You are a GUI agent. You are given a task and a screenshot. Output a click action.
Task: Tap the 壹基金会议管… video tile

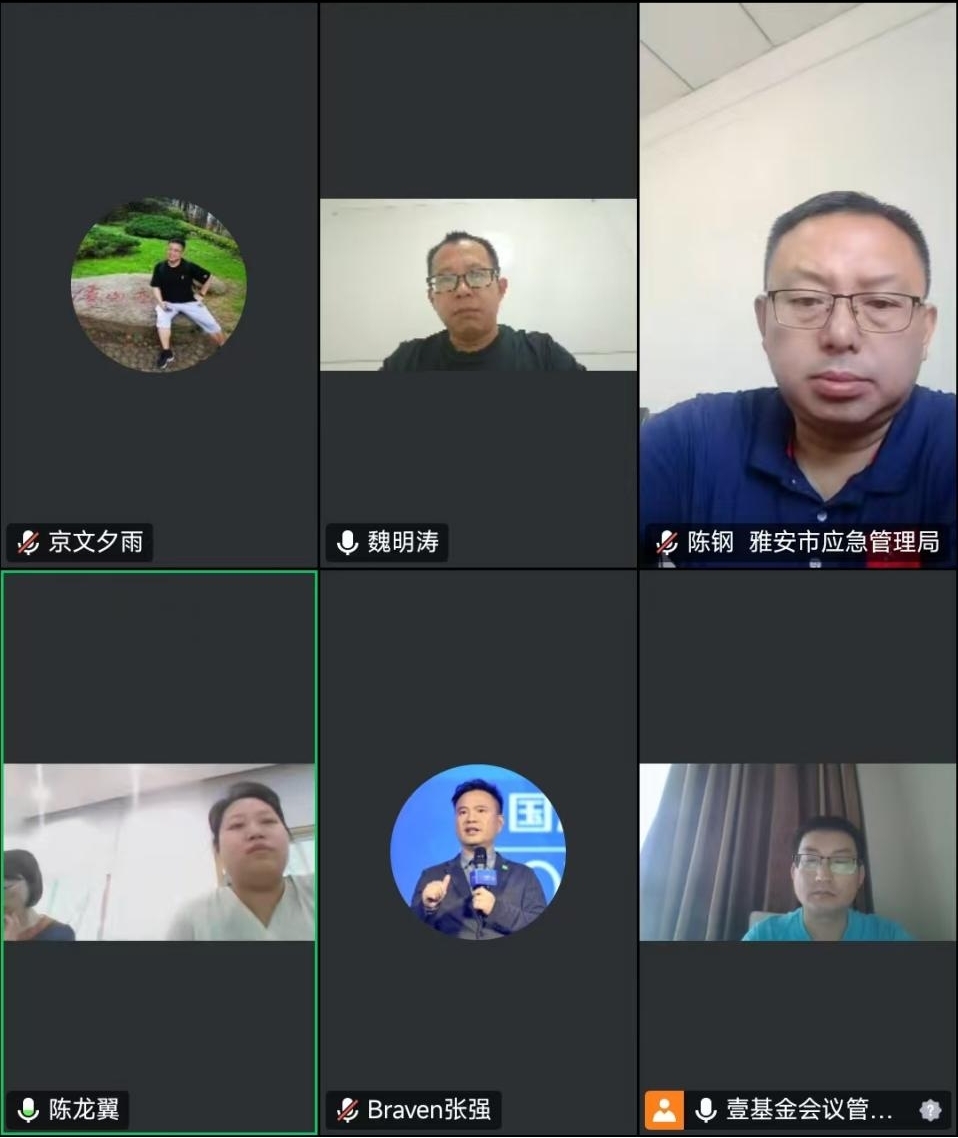pos(798,852)
